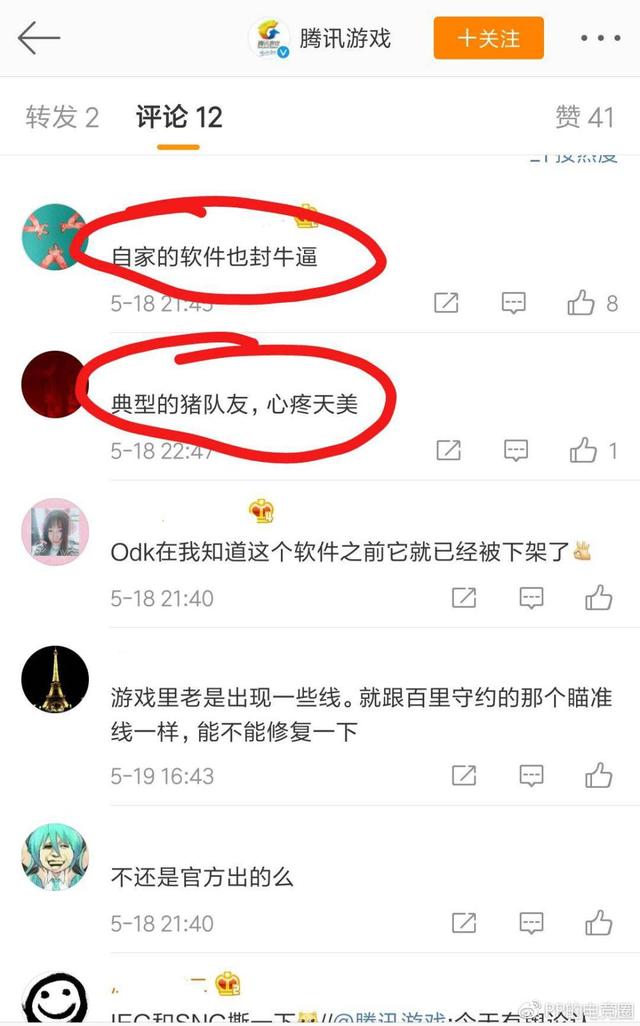Like the comment 典型的猪队友,心疼天美
640x1026 pixels.
[584, 451]
